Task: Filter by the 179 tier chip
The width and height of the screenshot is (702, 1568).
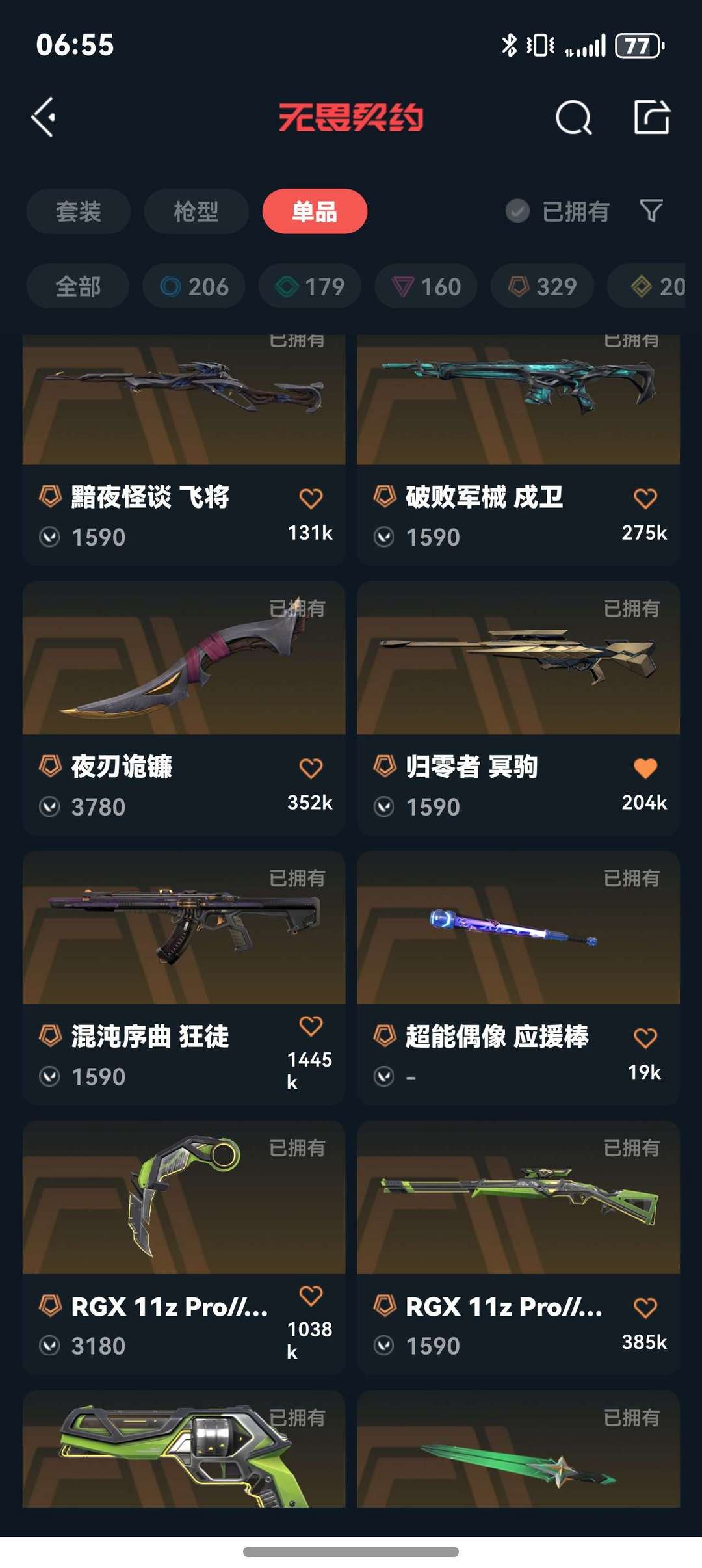Action: (x=310, y=286)
